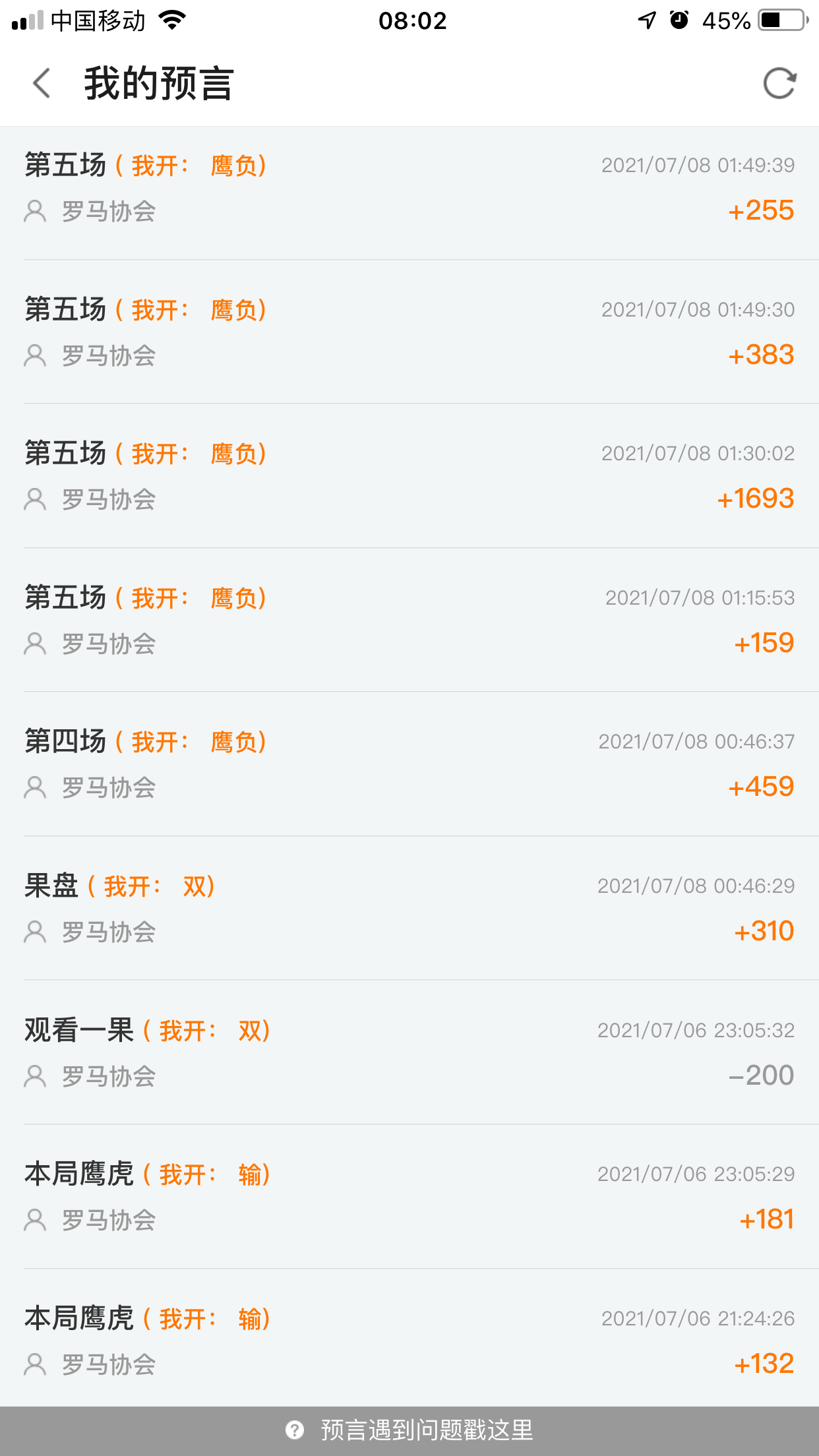Tap the user icon on the 果盘 row
Screen dimensions: 819x1456
(34, 932)
